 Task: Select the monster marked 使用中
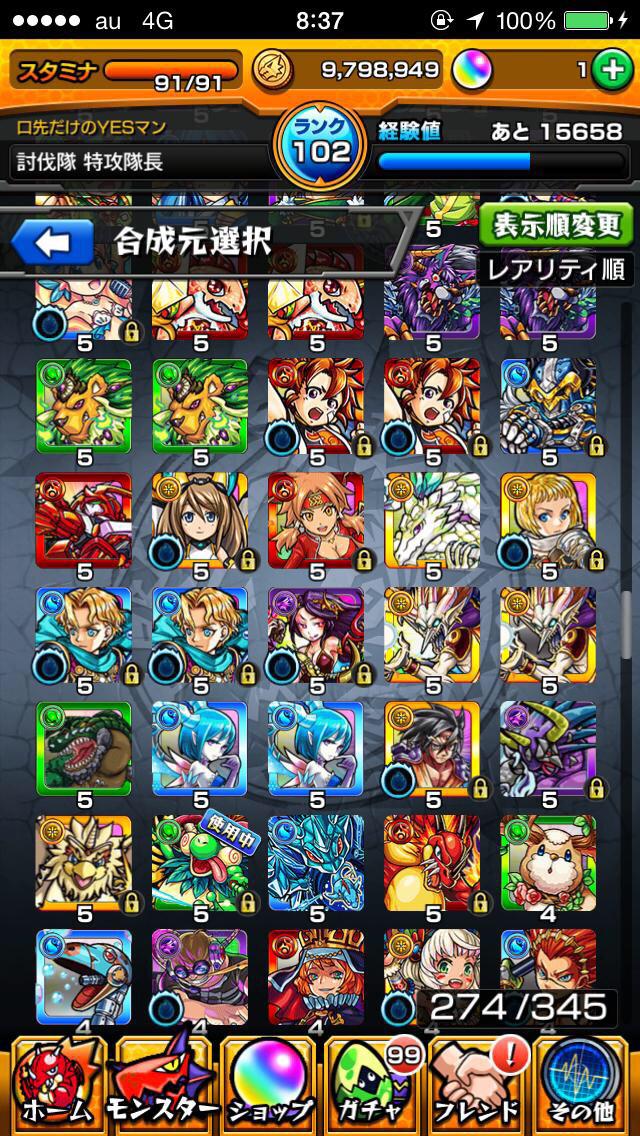click(x=200, y=864)
